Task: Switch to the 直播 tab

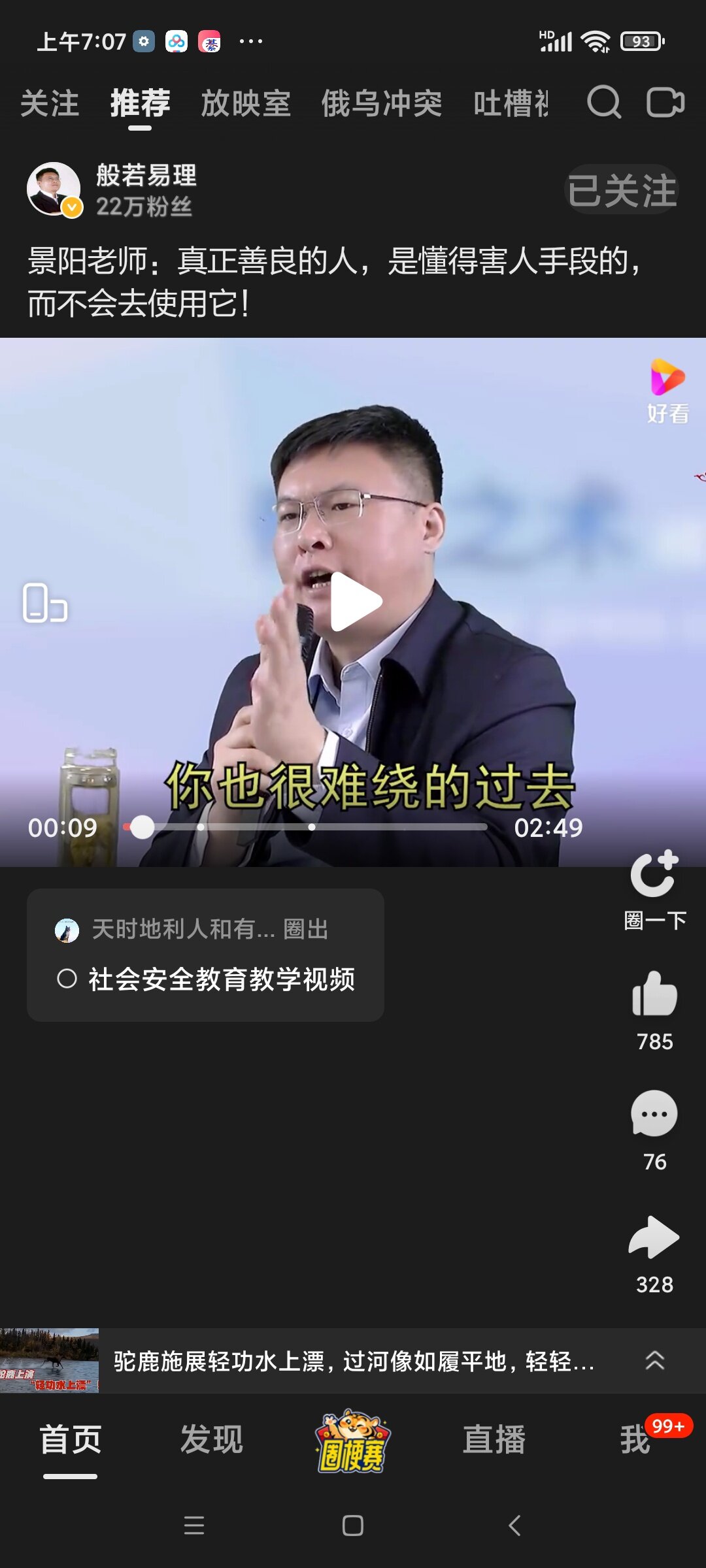Action: click(494, 1440)
